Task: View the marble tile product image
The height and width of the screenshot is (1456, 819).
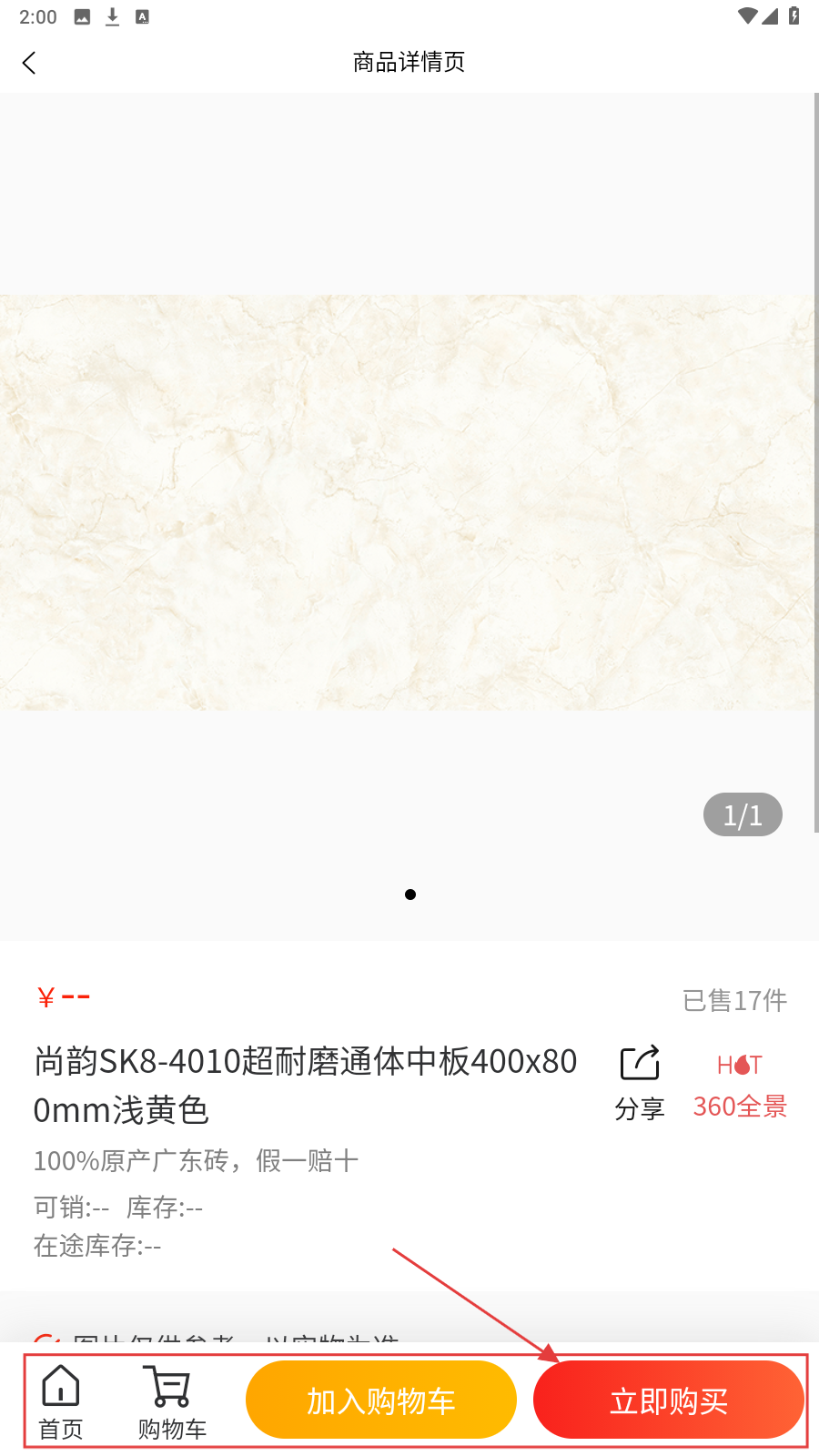Action: [408, 502]
